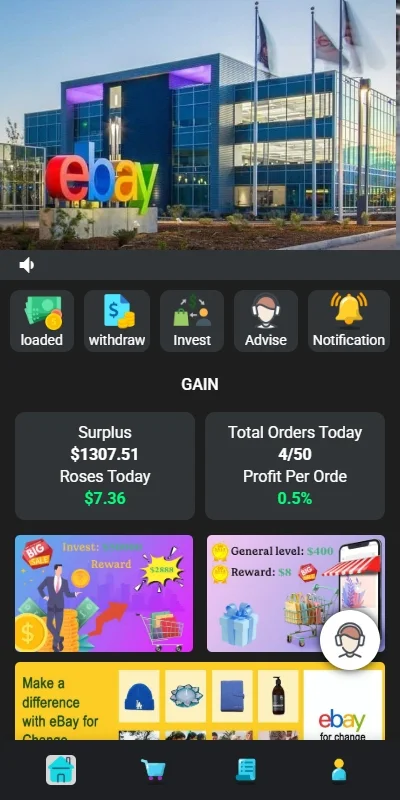
Task: Tap the withdraw shortcut
Action: pos(117,321)
